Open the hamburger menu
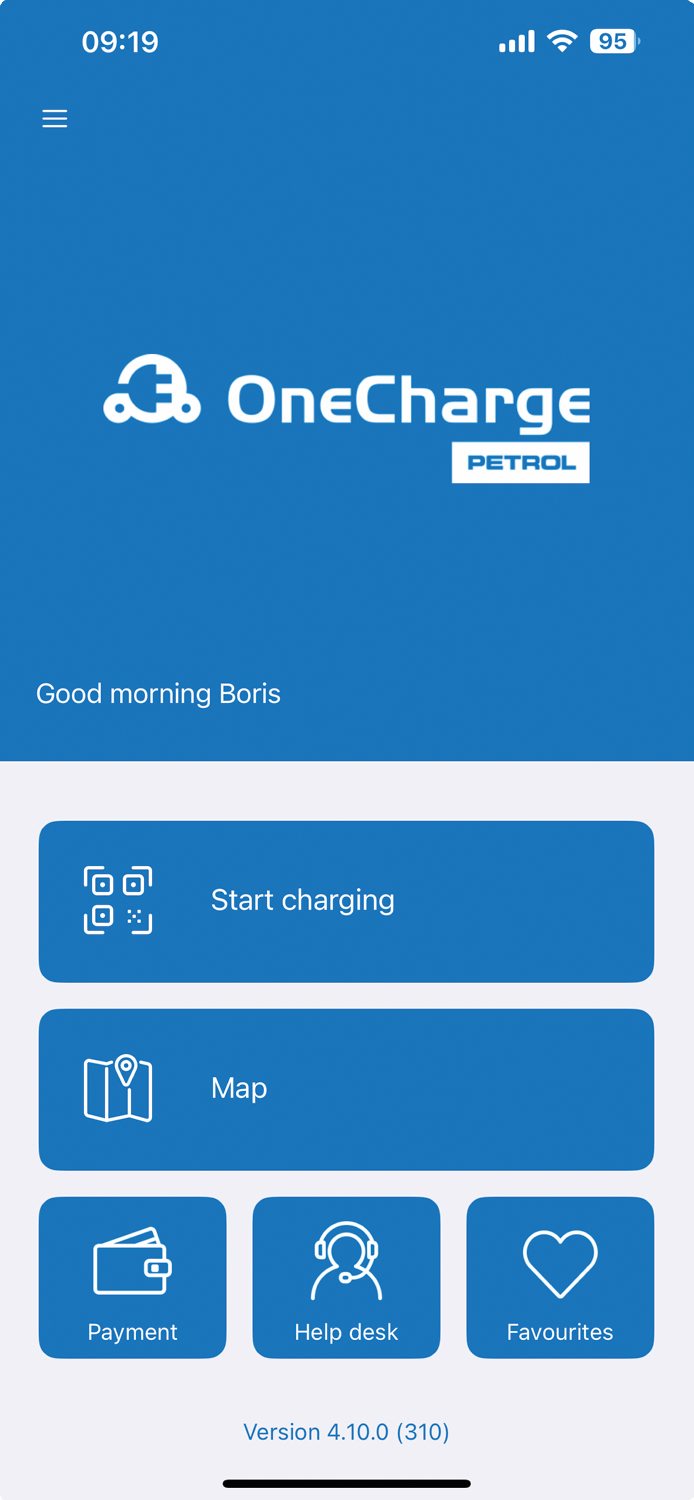 point(54,119)
